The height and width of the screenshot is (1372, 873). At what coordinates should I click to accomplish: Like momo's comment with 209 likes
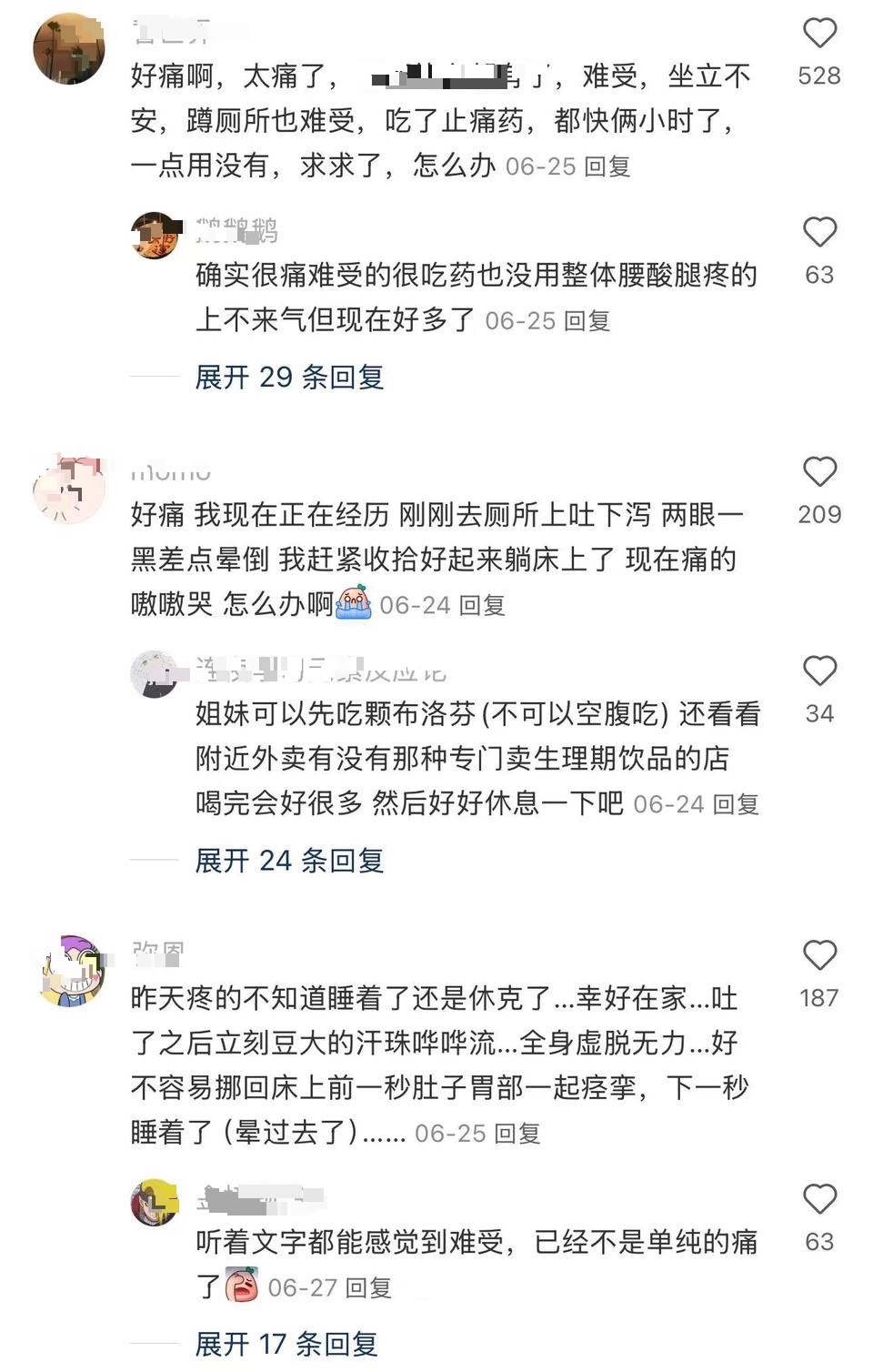point(819,472)
